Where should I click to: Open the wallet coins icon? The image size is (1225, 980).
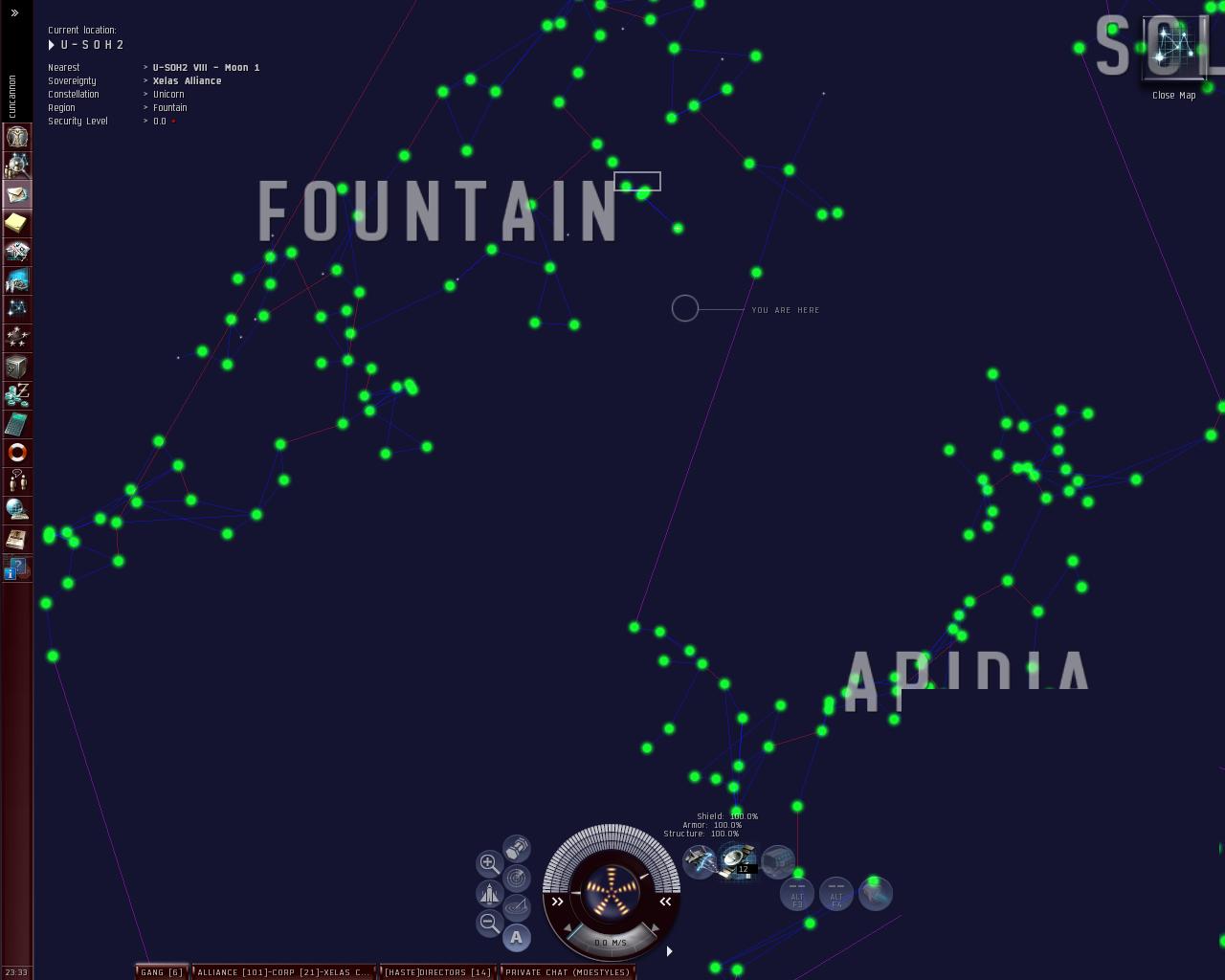(17, 395)
